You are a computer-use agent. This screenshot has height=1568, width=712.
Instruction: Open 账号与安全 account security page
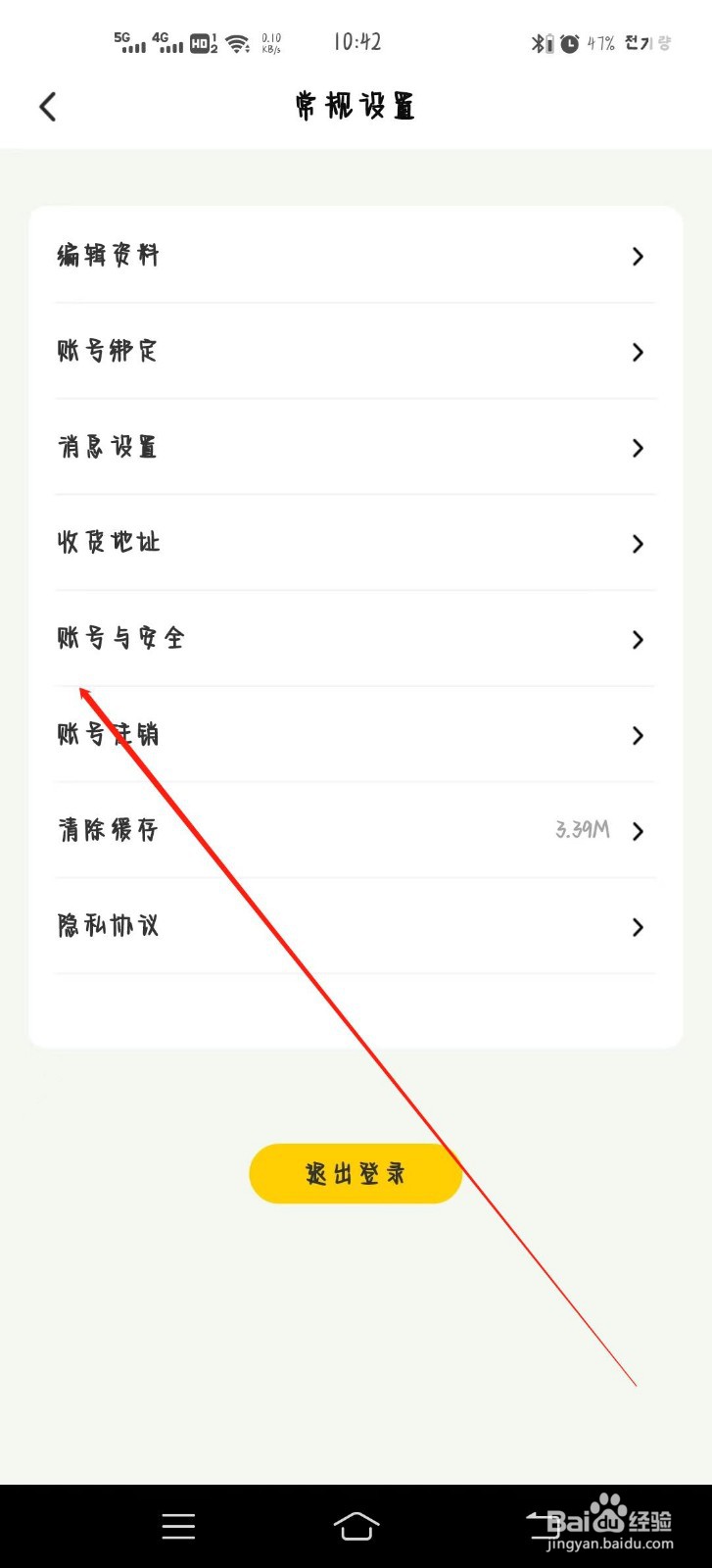pos(119,639)
